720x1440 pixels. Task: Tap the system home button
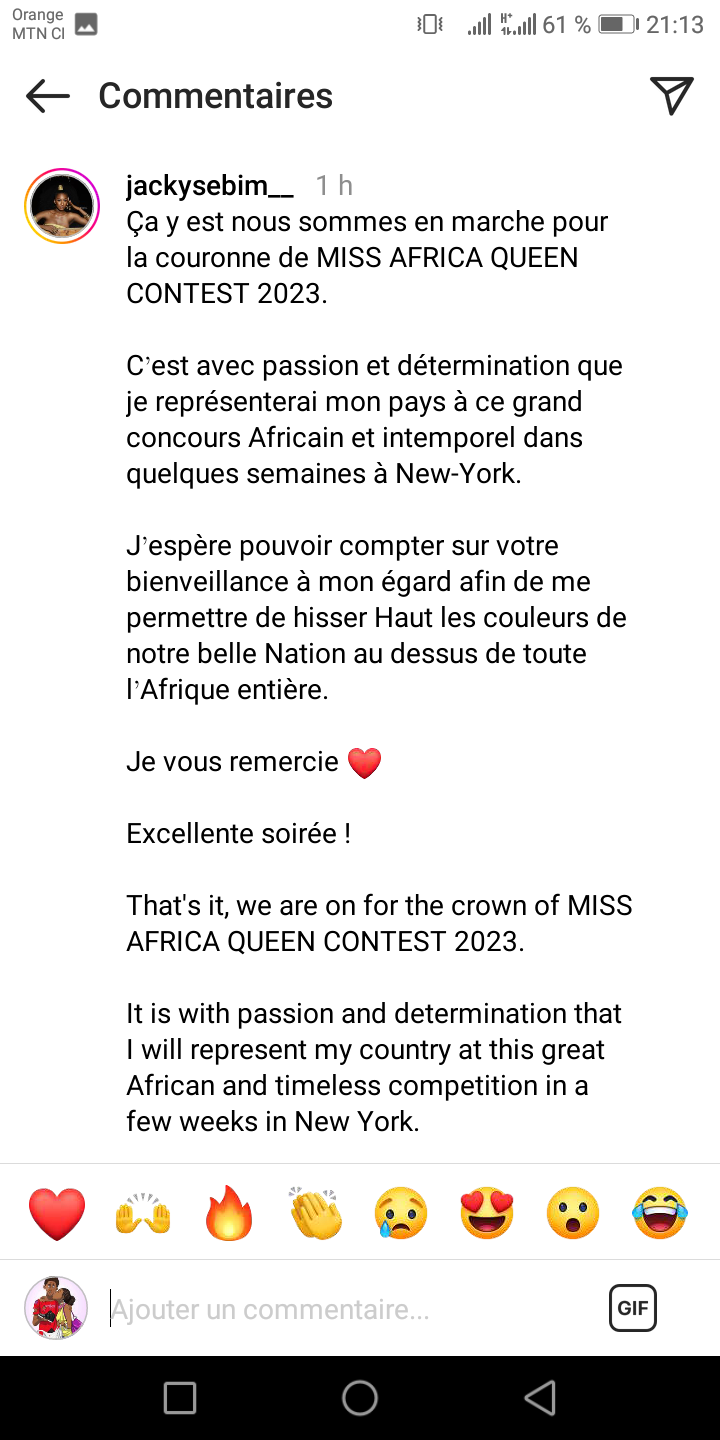point(360,1398)
